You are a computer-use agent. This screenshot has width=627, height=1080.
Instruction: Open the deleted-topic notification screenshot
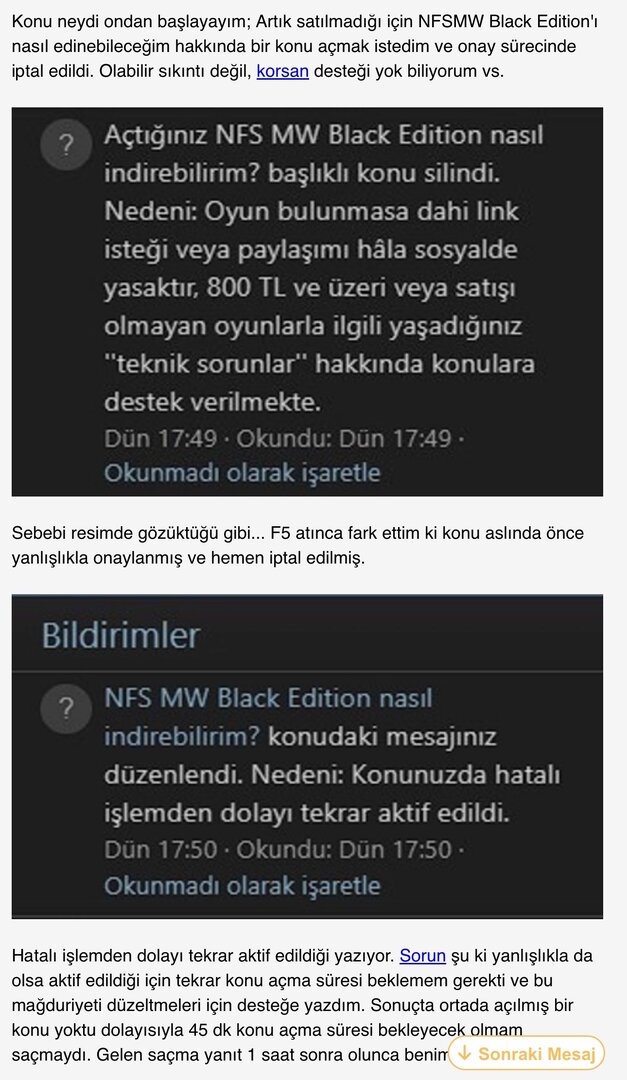click(307, 301)
